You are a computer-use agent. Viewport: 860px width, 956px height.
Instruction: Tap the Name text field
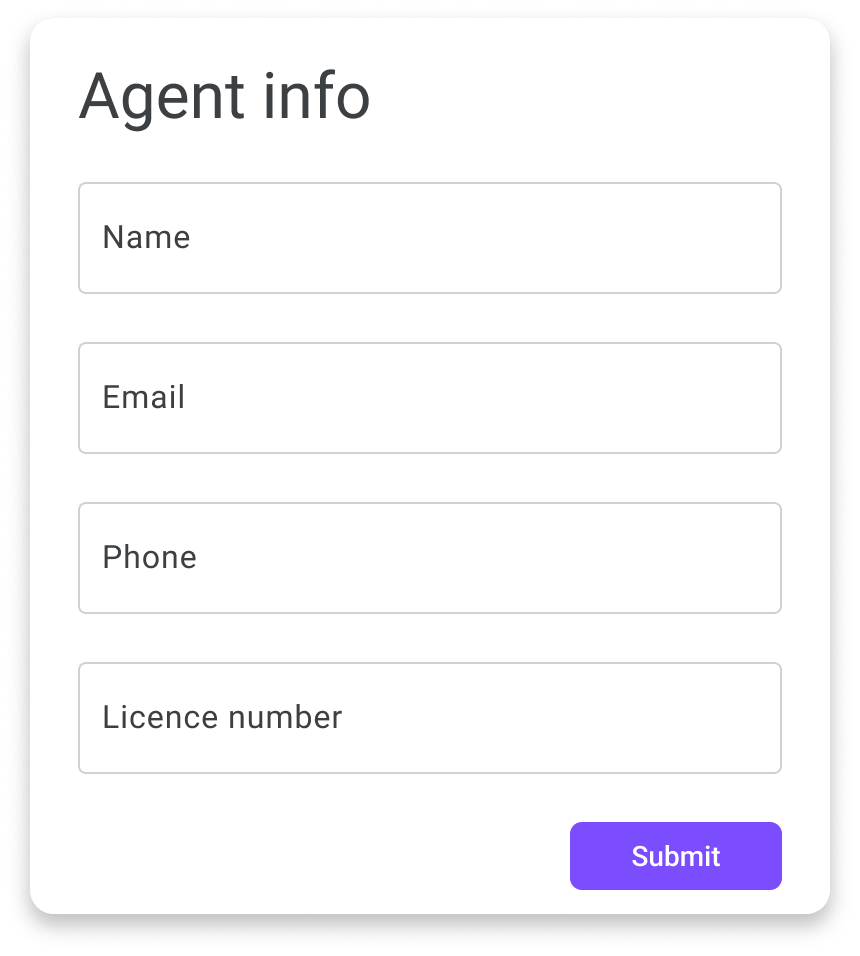coord(430,238)
